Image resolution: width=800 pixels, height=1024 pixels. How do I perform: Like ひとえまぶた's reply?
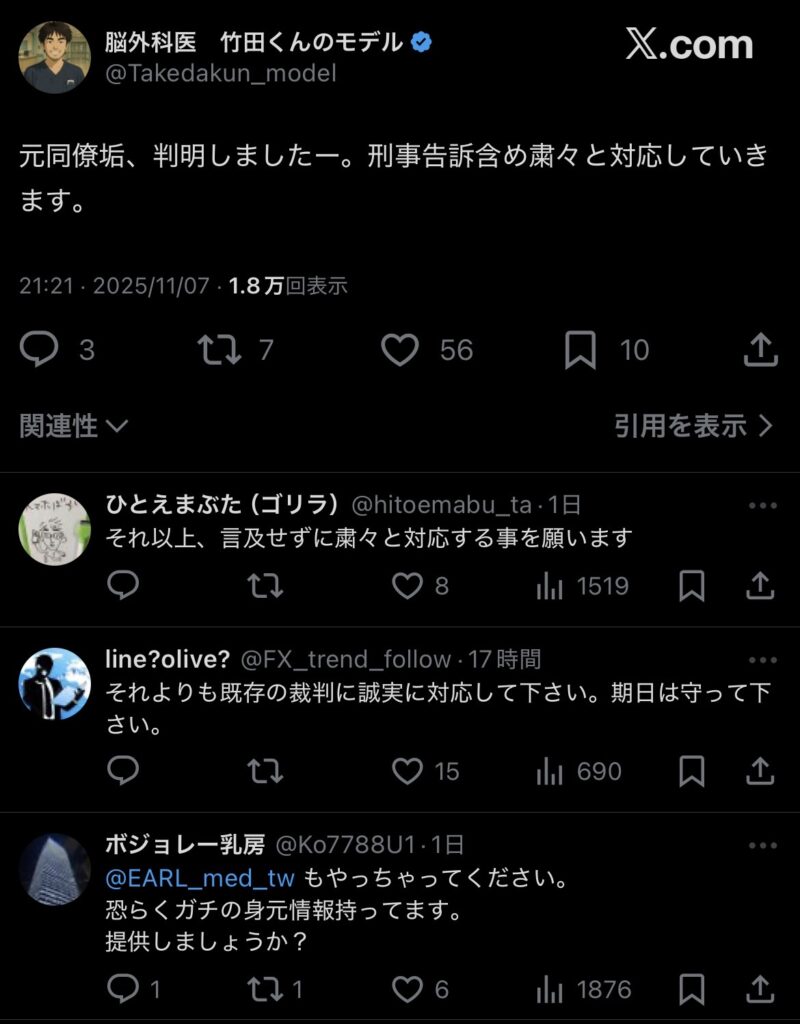[x=408, y=587]
